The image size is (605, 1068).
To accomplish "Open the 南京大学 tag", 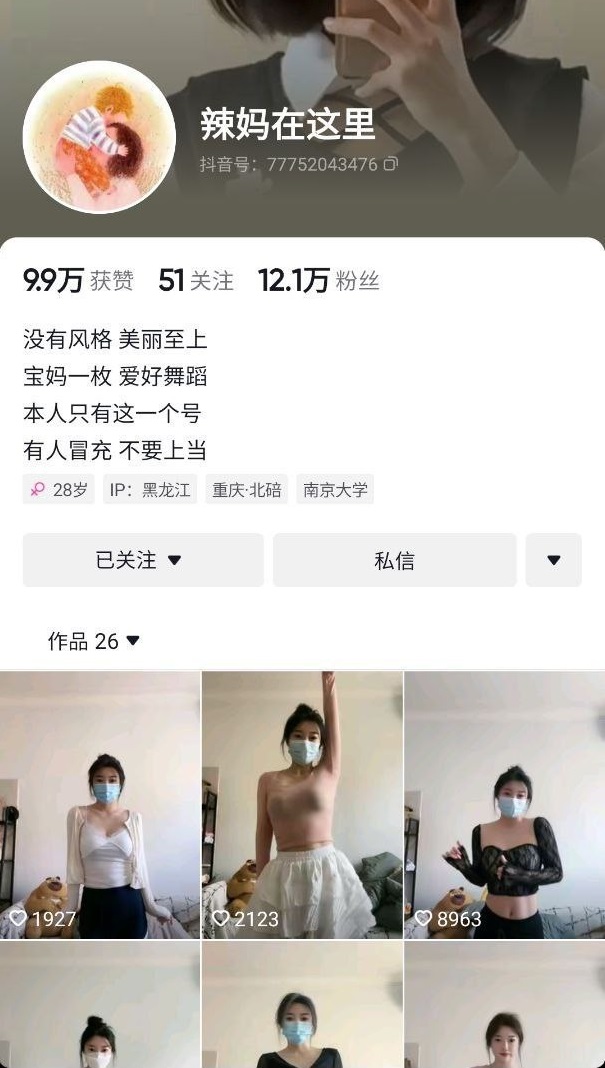I will pos(335,489).
